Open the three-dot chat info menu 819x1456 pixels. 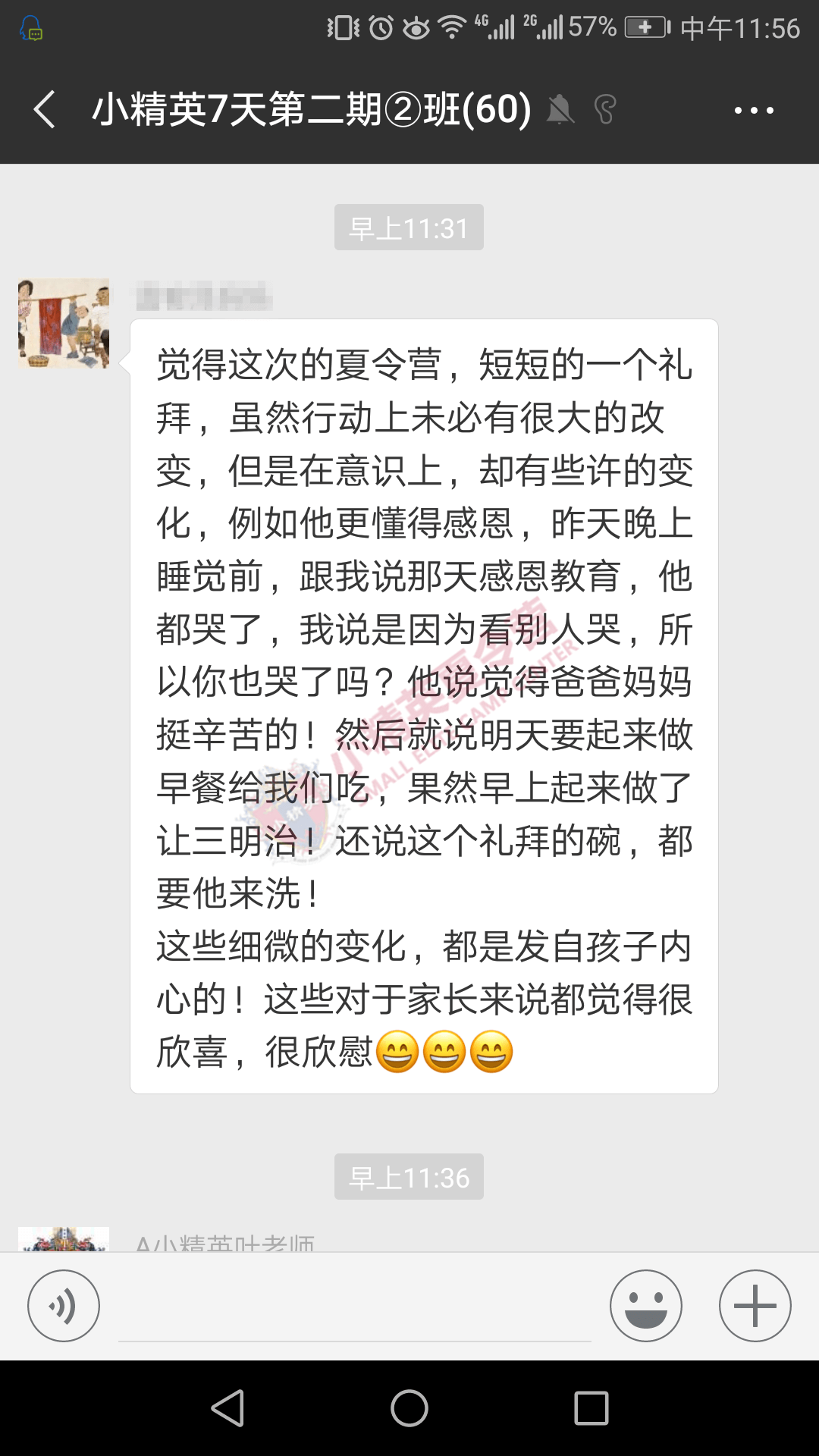coord(754,110)
